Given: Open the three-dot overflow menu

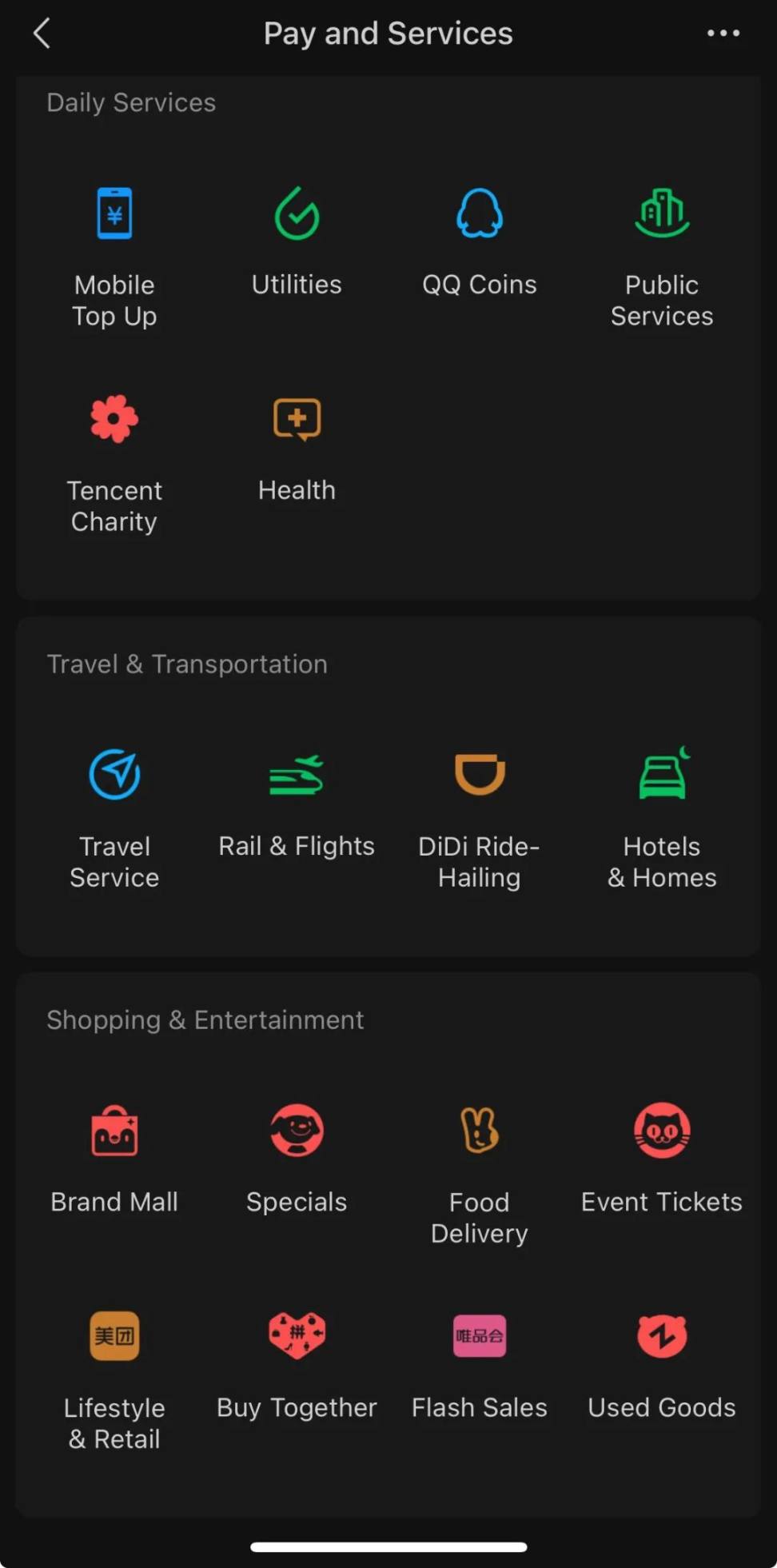Looking at the screenshot, I should tap(723, 34).
